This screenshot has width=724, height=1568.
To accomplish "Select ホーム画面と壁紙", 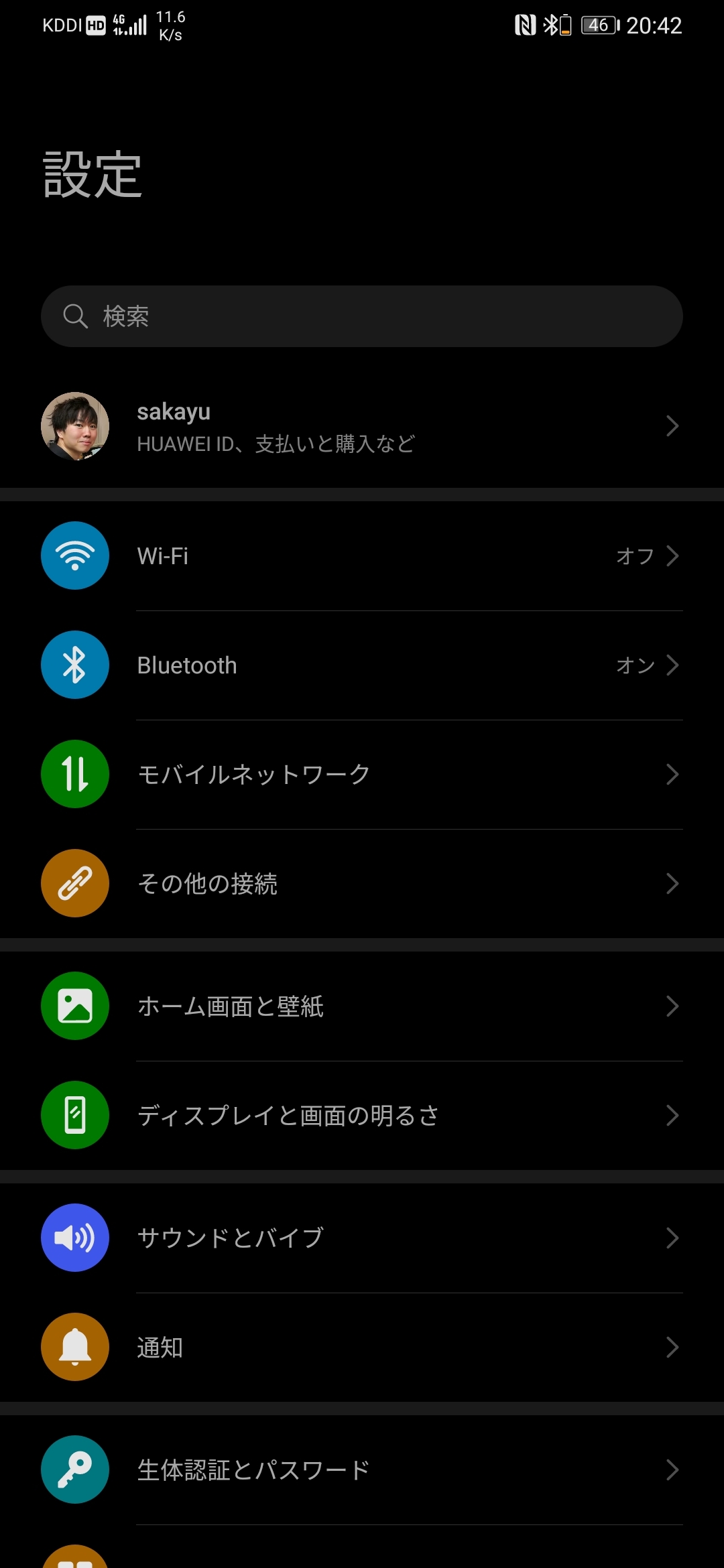I will 362,1006.
